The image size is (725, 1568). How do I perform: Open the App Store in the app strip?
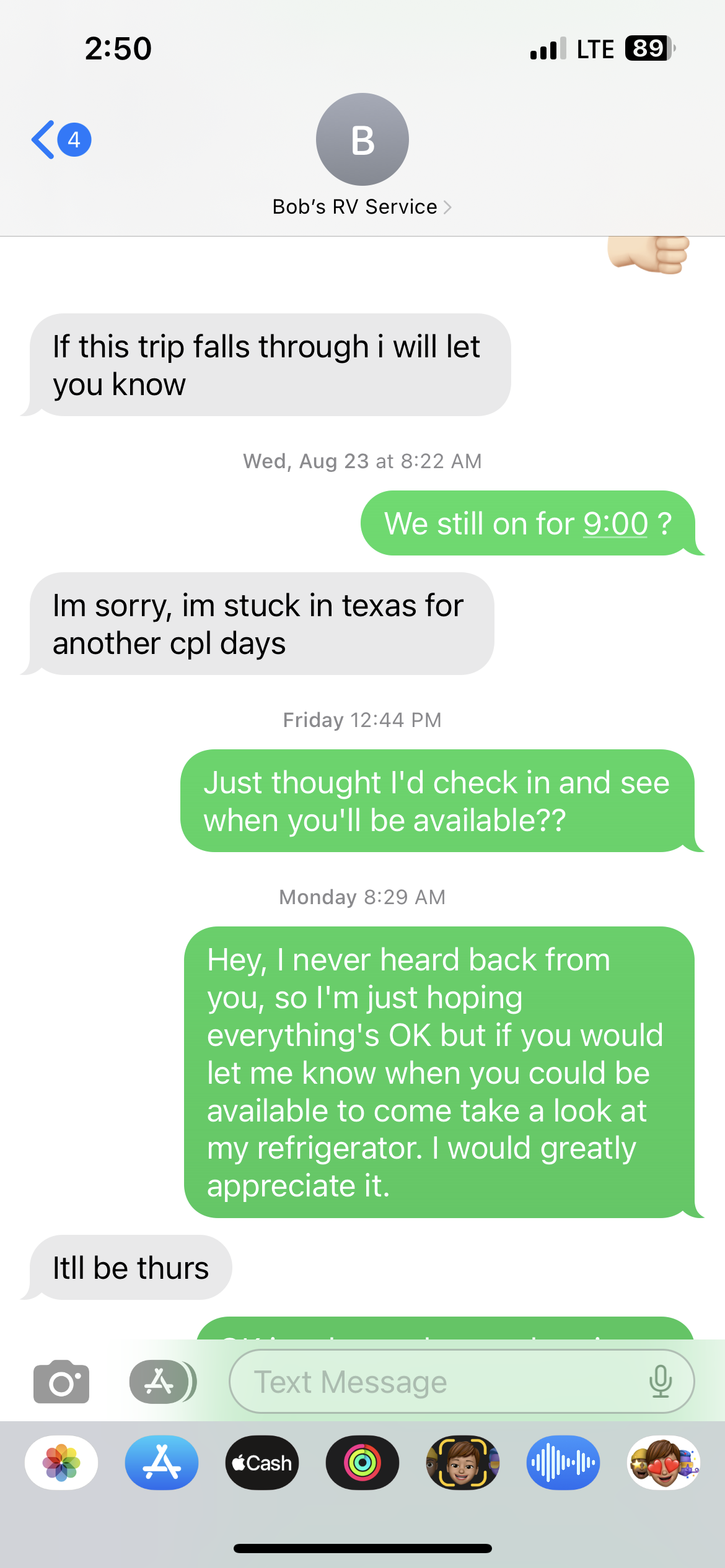tap(162, 1463)
